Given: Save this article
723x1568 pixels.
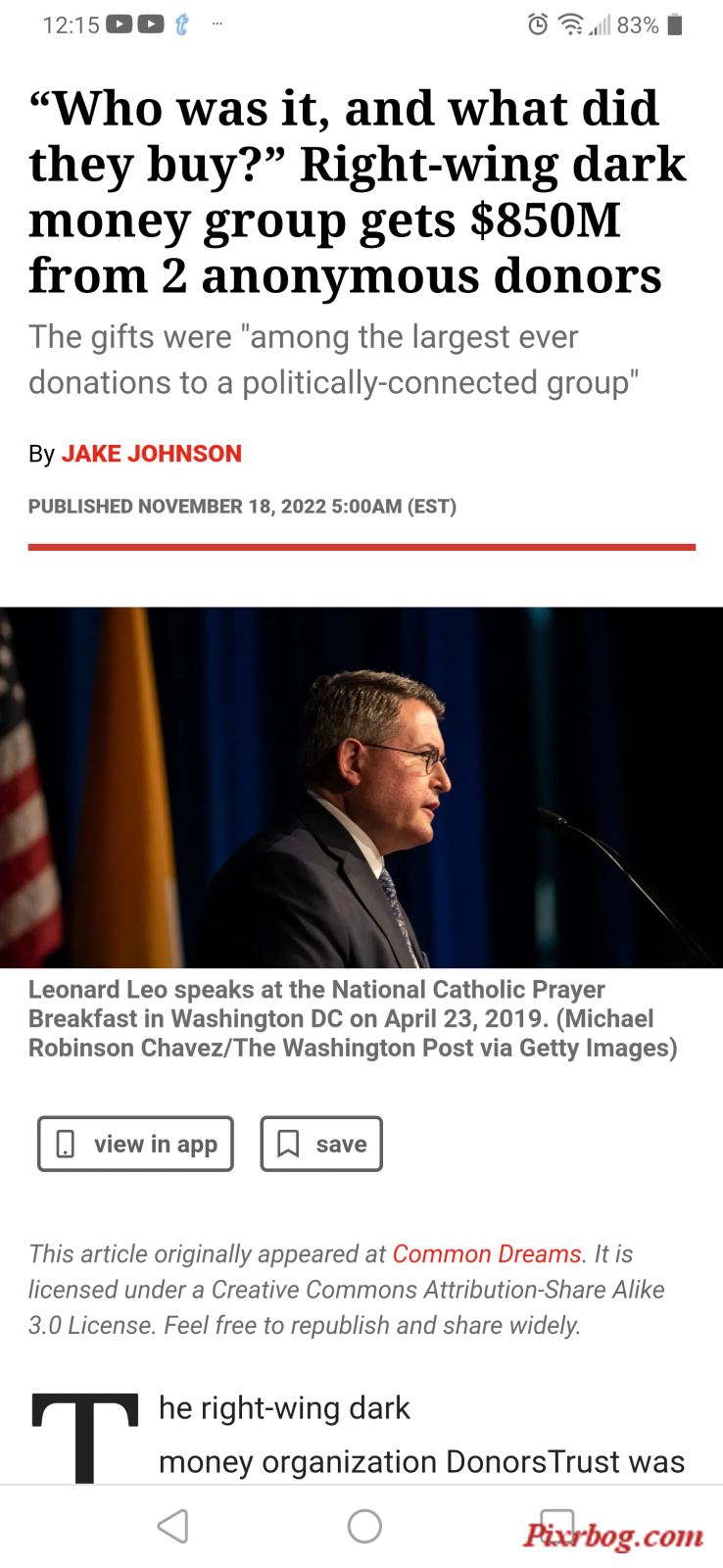Looking at the screenshot, I should coord(321,1144).
